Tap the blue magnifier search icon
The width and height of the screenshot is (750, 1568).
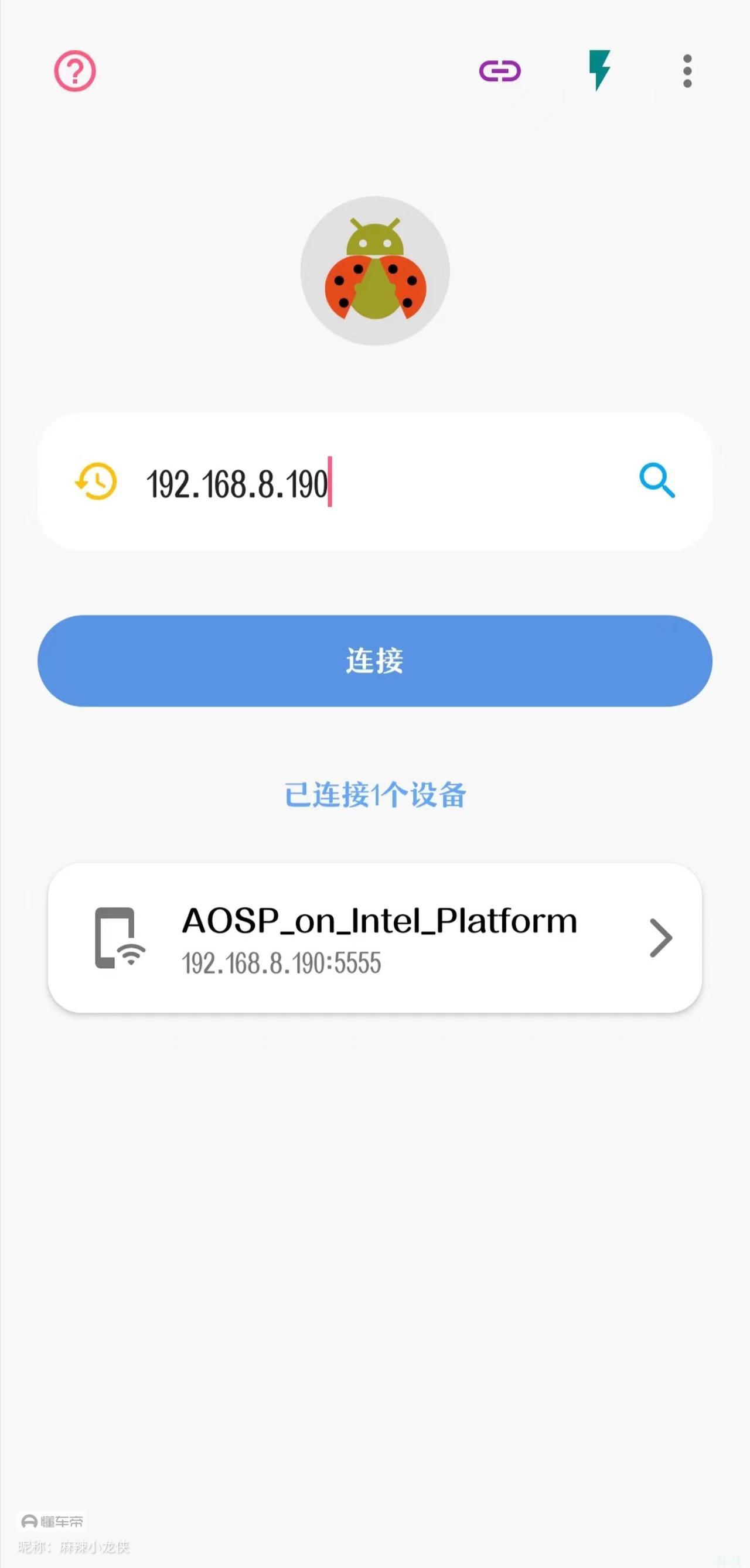click(657, 481)
